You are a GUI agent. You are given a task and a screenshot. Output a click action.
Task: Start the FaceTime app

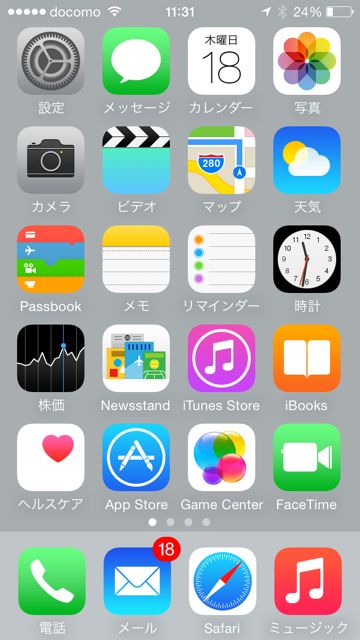click(307, 457)
